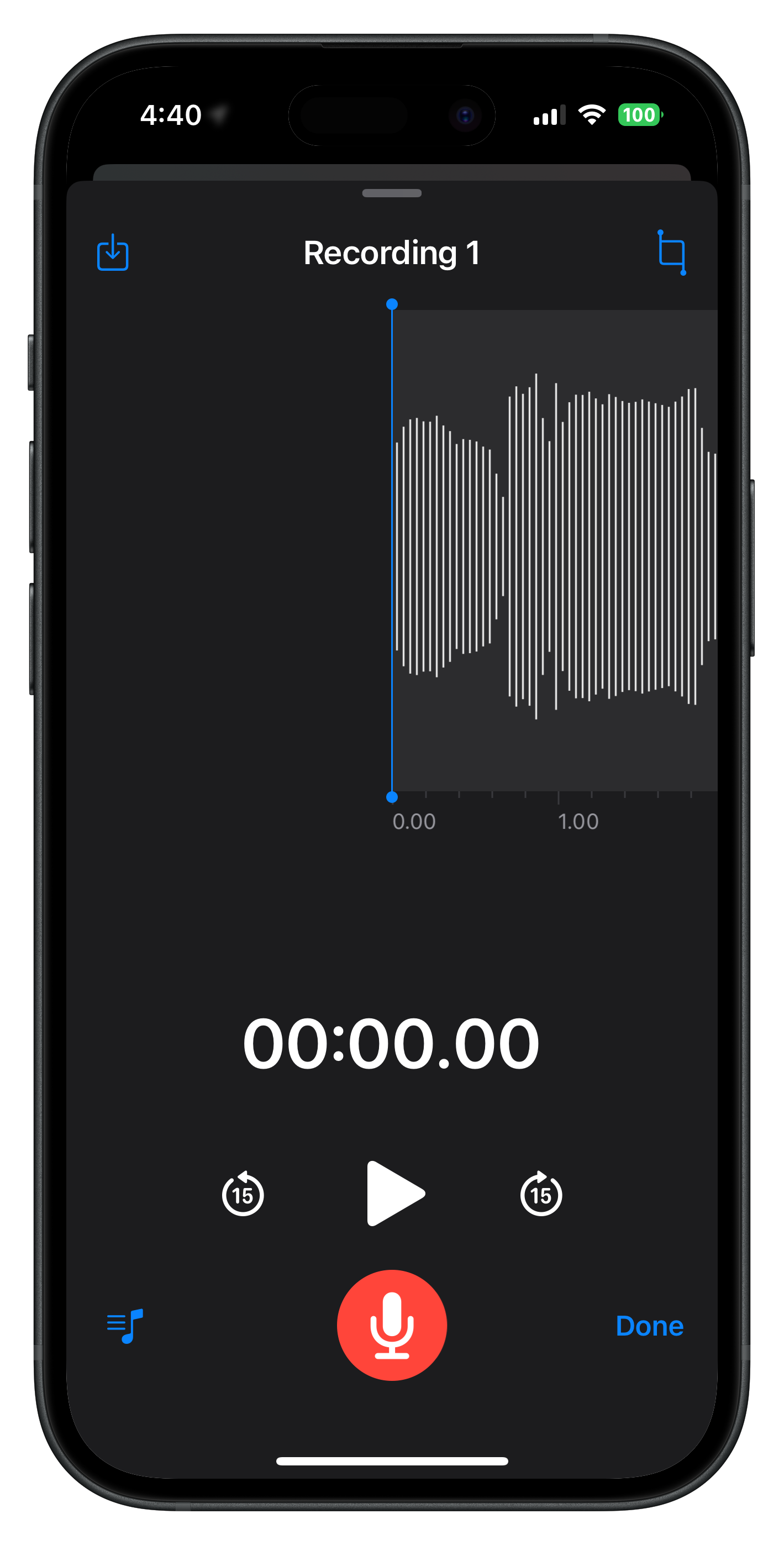Skip forward 15 seconds
This screenshot has width=784, height=1545.
point(541,1194)
